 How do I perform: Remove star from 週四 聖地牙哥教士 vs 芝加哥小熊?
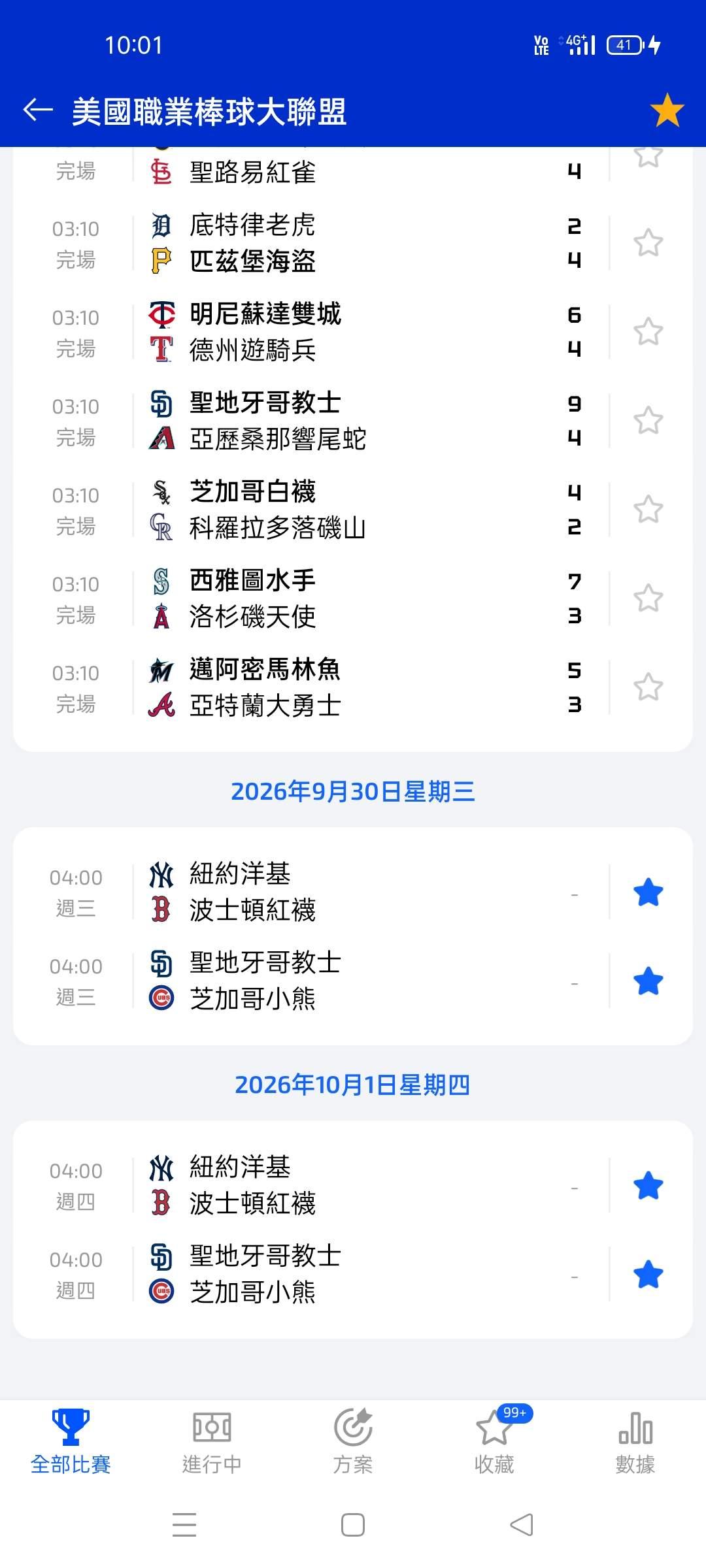[x=648, y=1275]
